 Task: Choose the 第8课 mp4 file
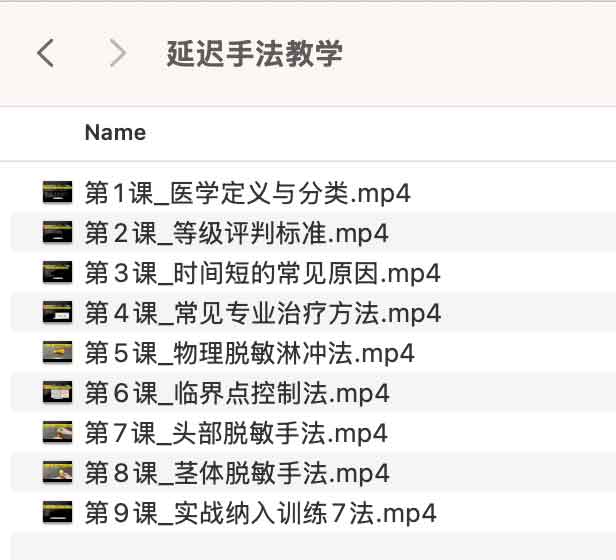[x=236, y=473]
